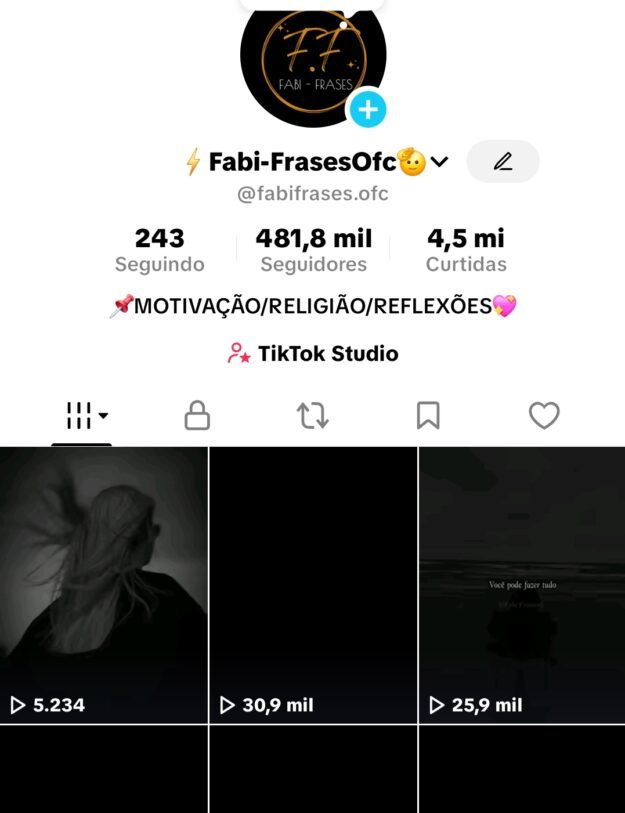Play the video with 5.234 views
Image resolution: width=625 pixels, height=813 pixels.
[x=104, y=584]
